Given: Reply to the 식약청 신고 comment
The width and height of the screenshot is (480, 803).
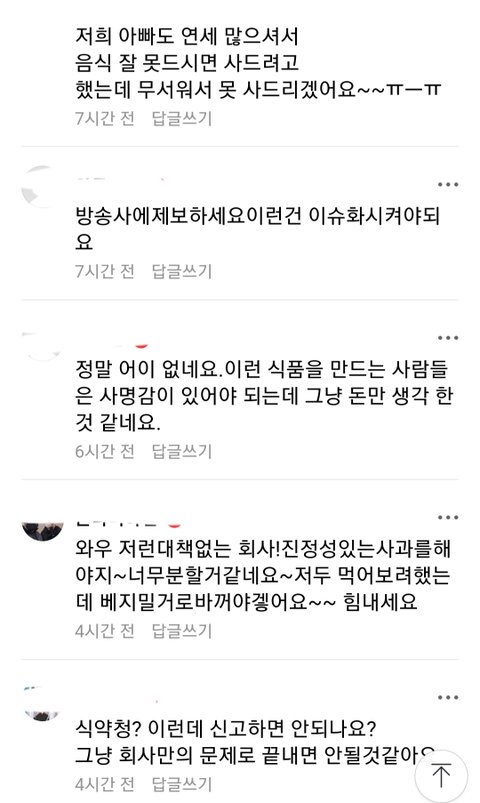Looking at the screenshot, I should pos(182,784).
